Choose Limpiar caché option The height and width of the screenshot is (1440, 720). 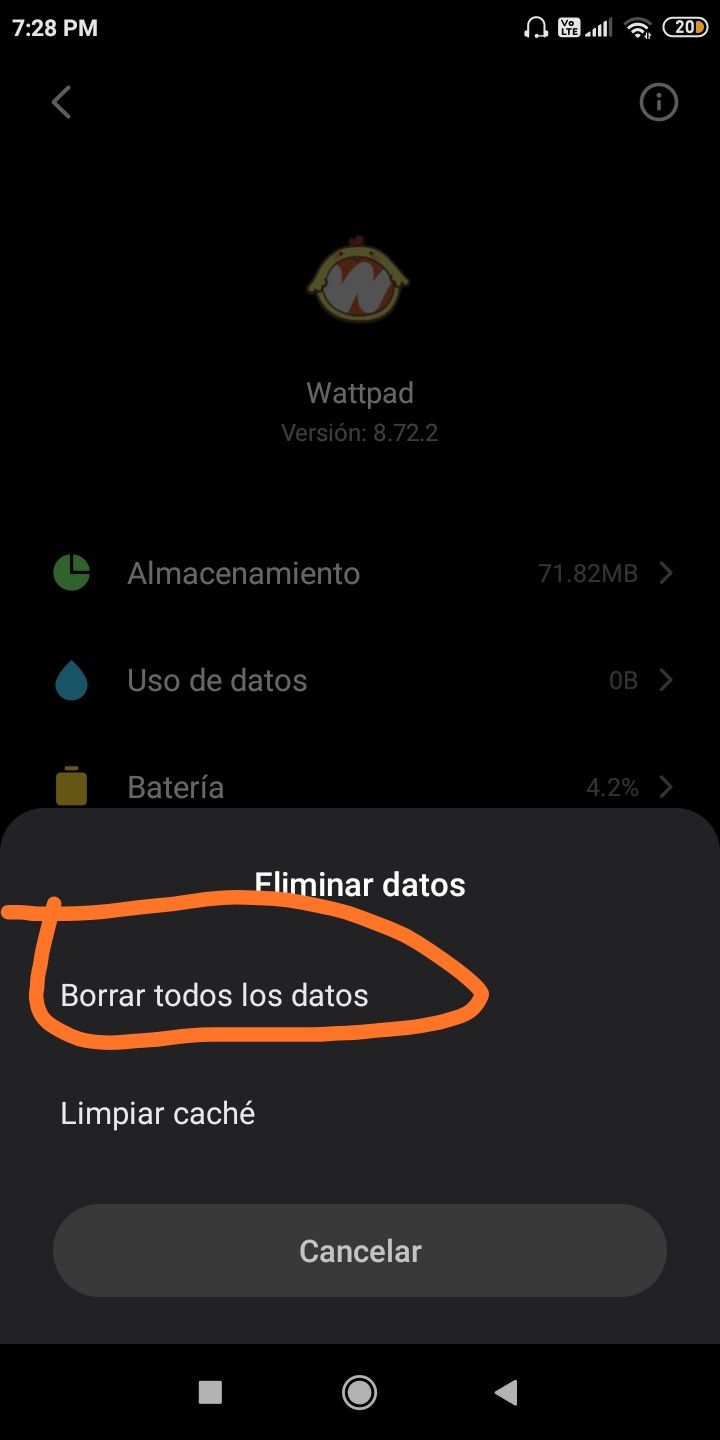[x=360, y=1113]
